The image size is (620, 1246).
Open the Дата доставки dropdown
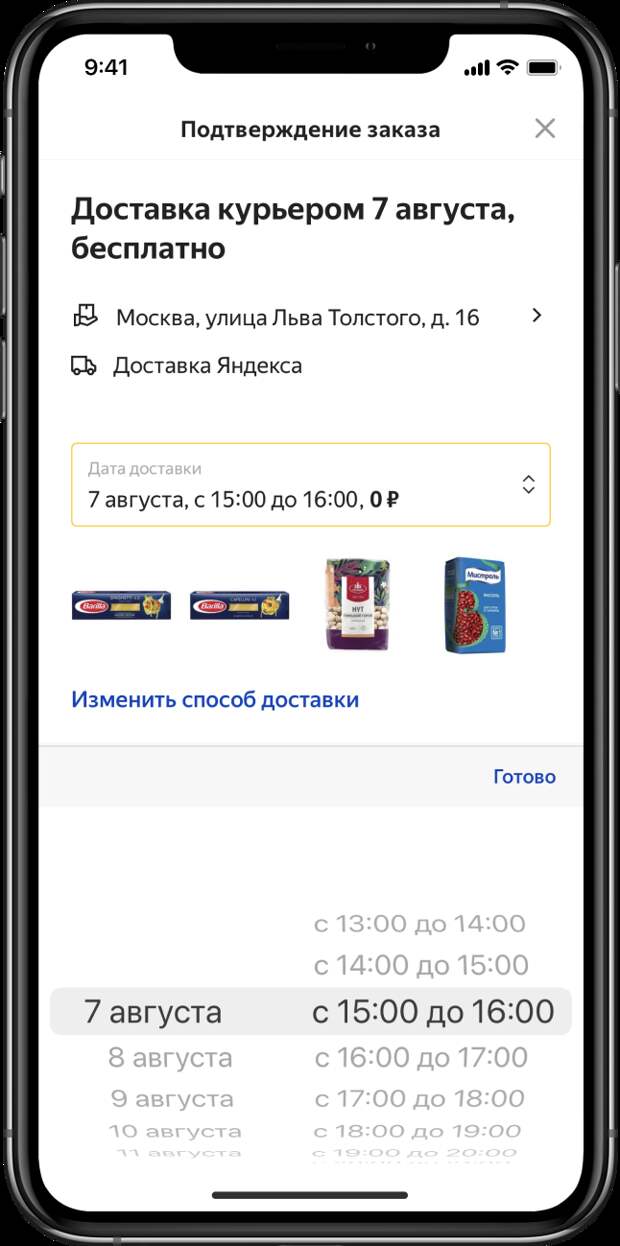[311, 485]
